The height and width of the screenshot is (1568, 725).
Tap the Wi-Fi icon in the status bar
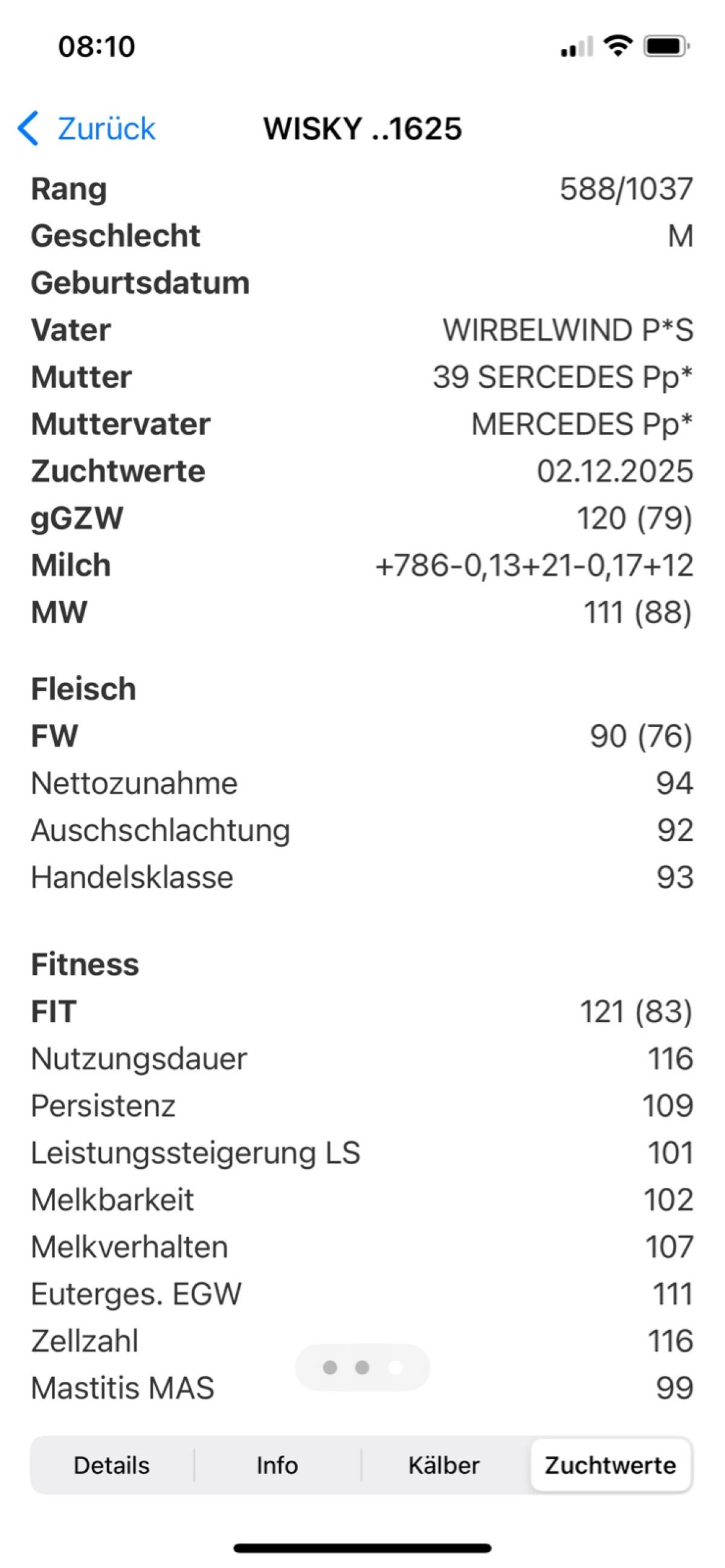(618, 48)
